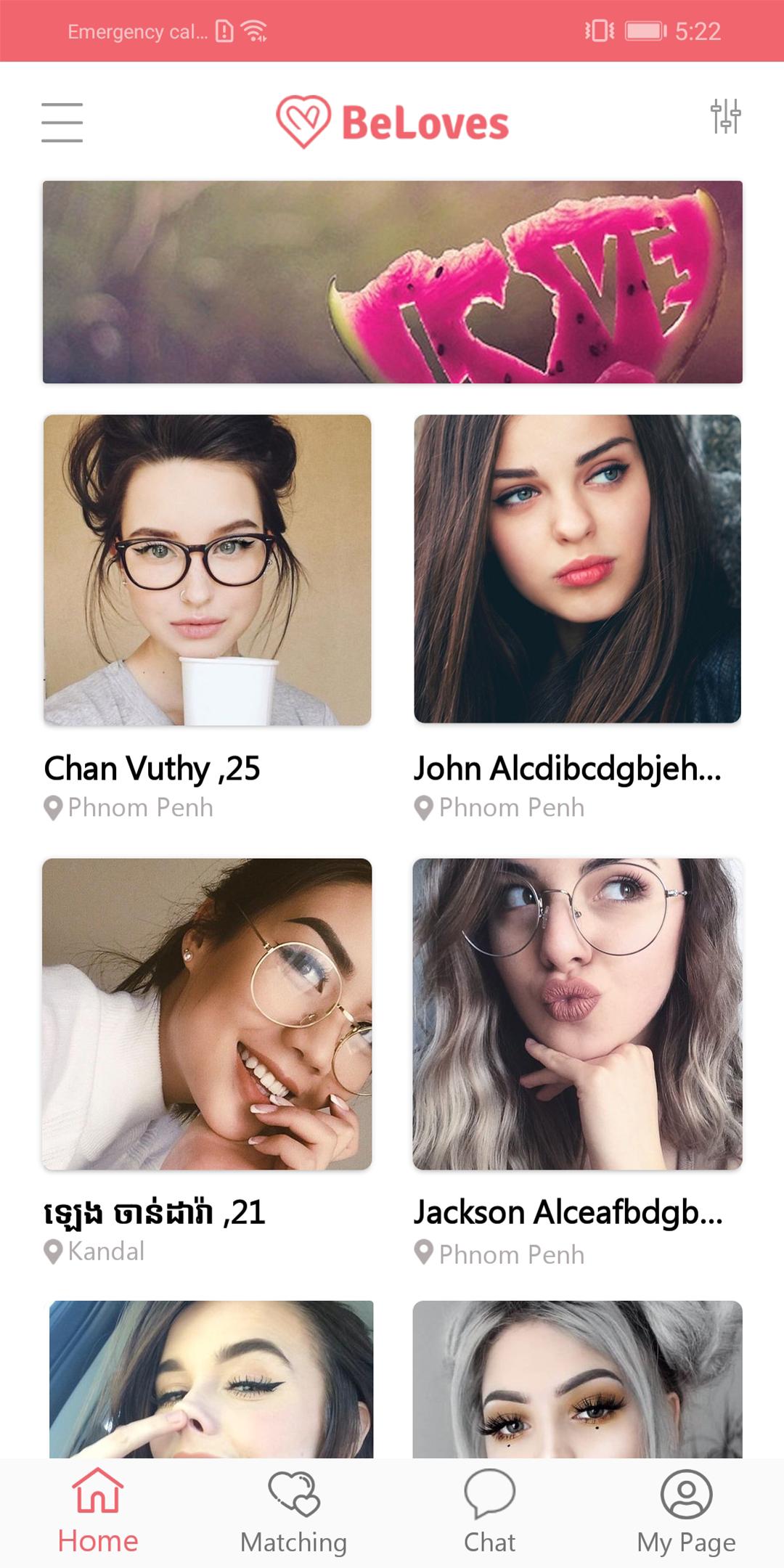View Jackson Alceafbdgb's profile card

(577, 1013)
